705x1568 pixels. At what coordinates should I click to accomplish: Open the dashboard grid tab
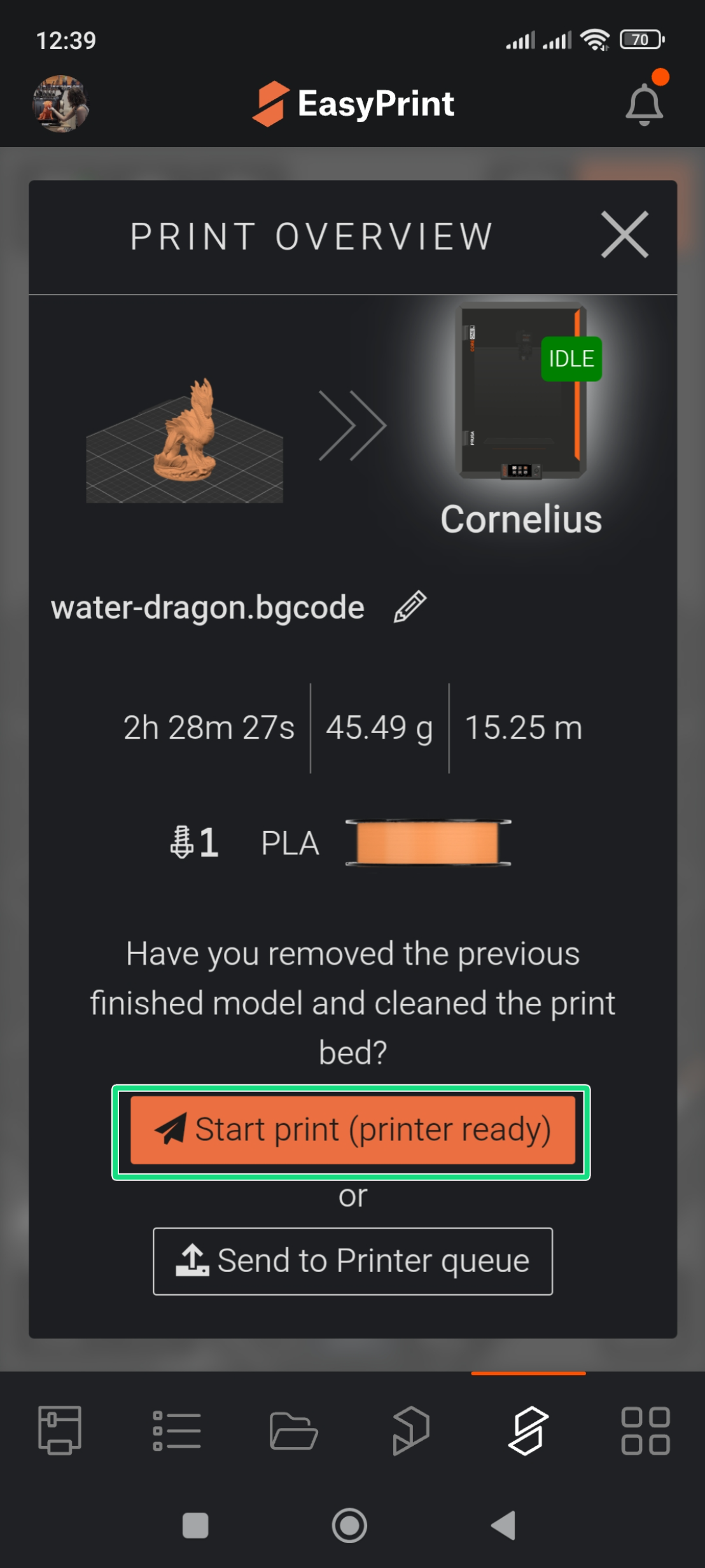[645, 1431]
